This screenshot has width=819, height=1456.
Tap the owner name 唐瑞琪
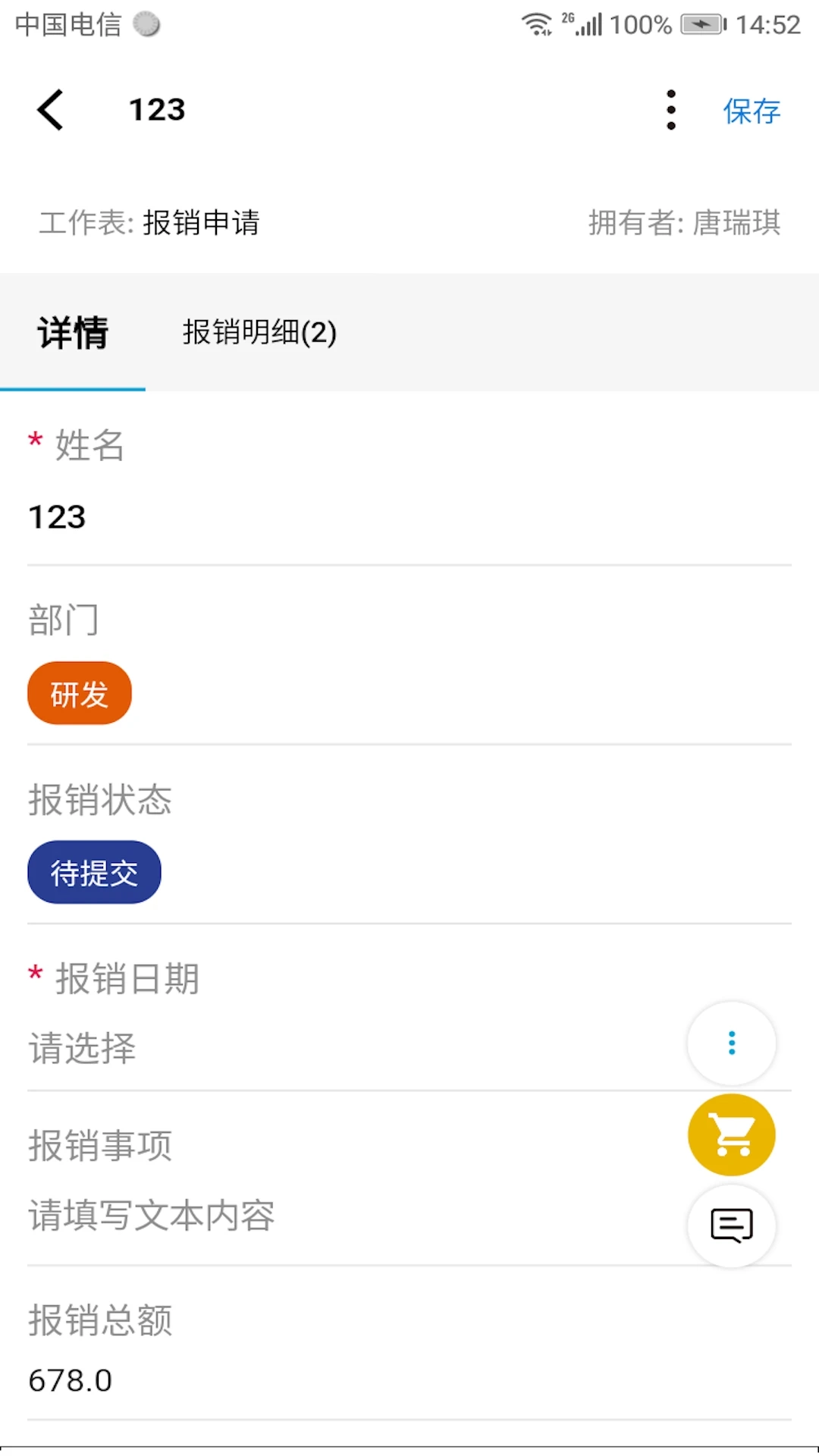click(x=739, y=224)
